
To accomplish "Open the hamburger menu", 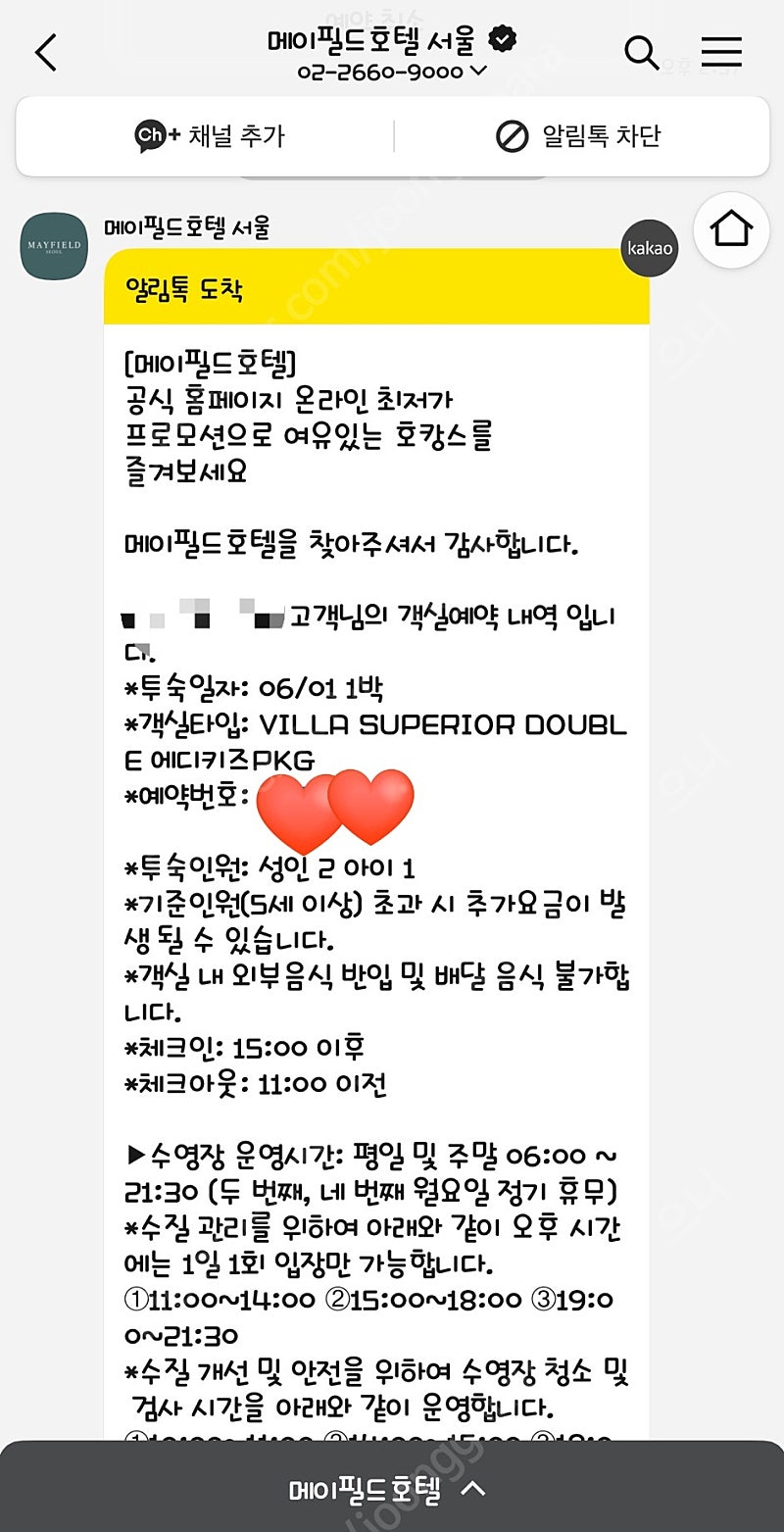I will click(x=721, y=52).
